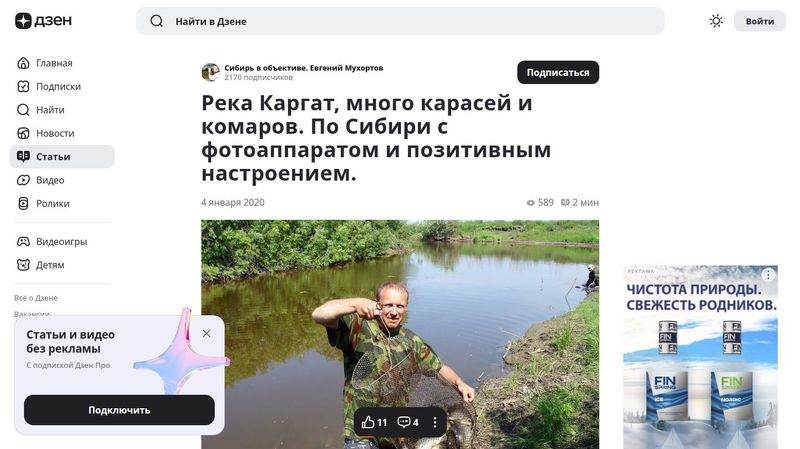
Task: Go to Главная in sidebar
Action: pos(54,63)
